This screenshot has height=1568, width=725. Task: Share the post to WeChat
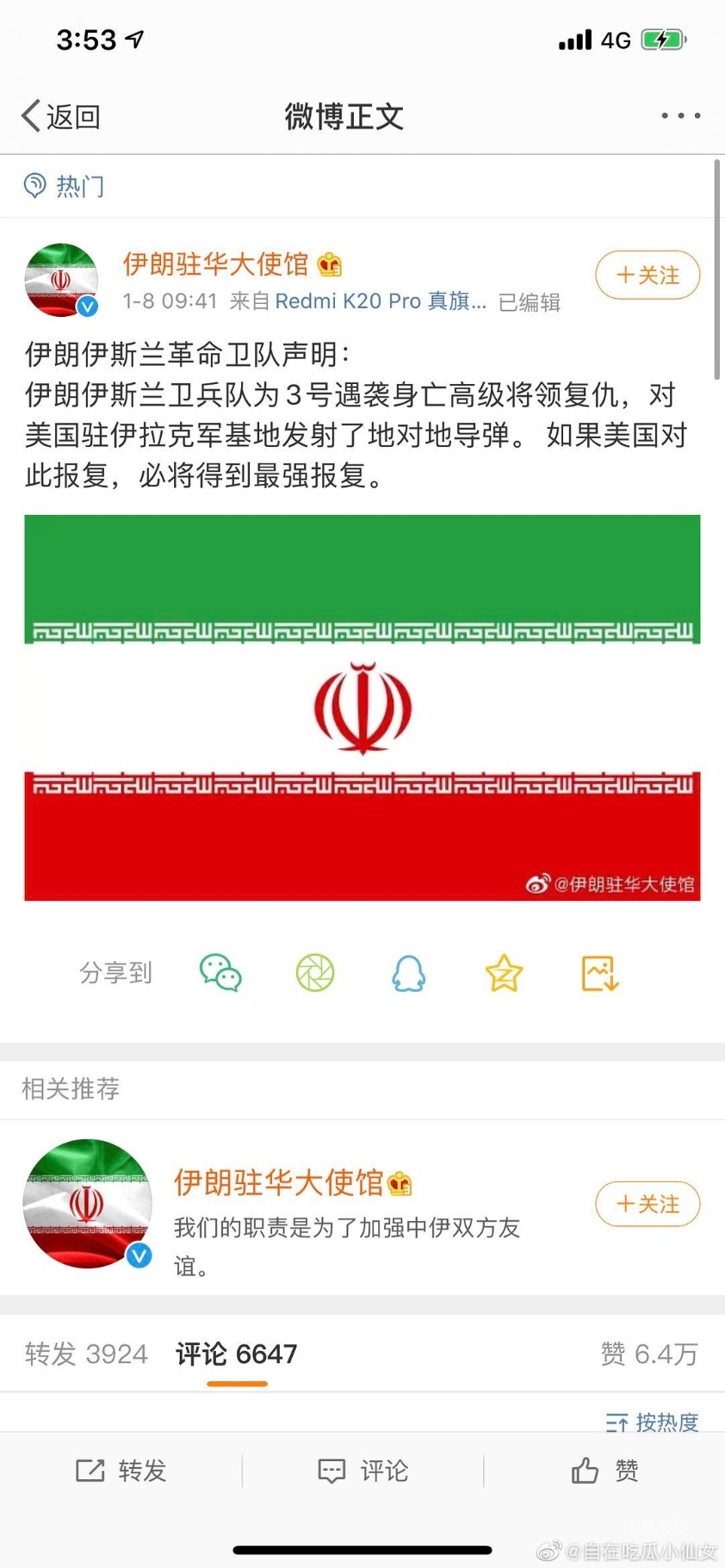[220, 973]
